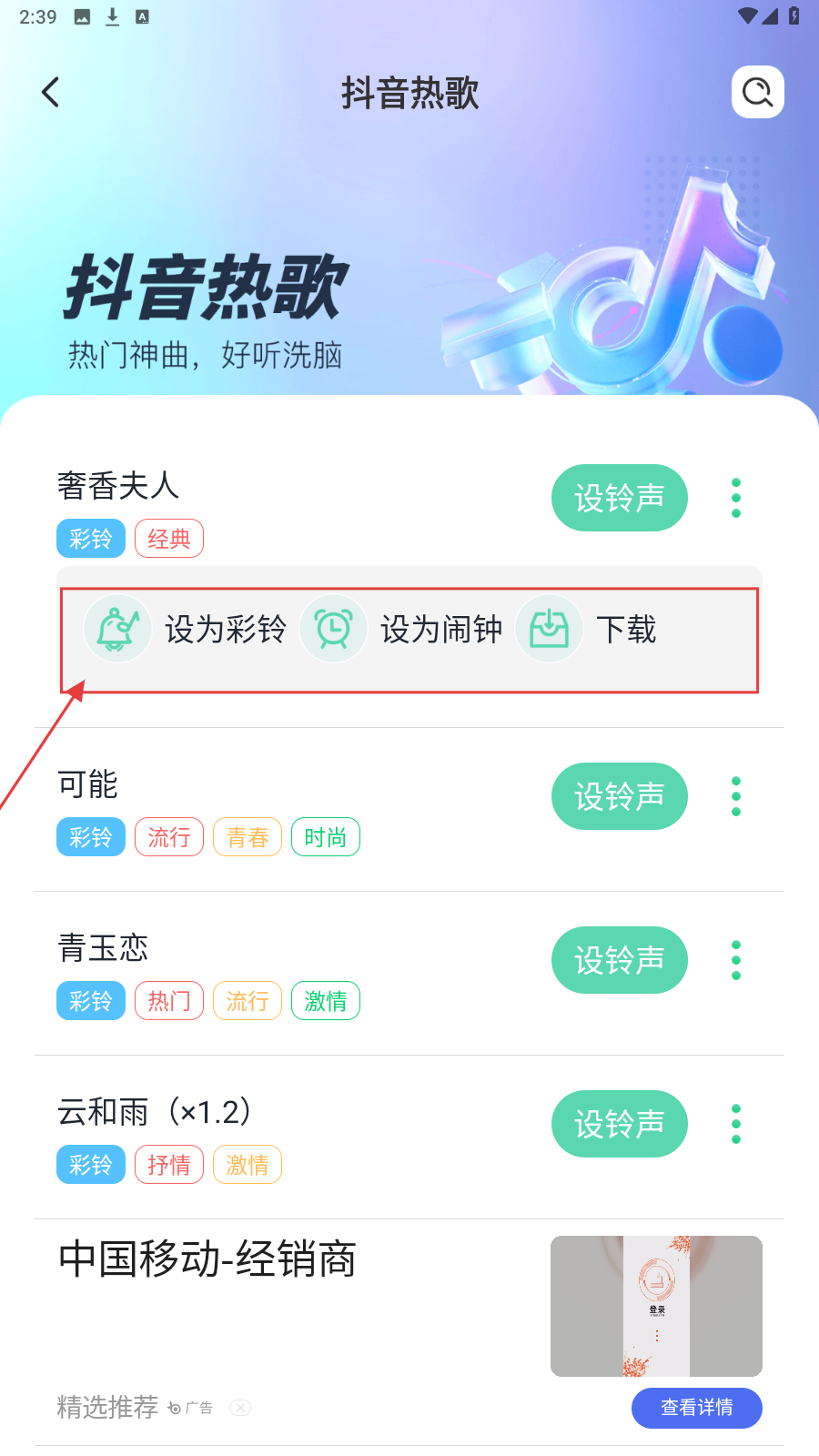Open more options for 云和雨（×1.2）

[736, 1124]
